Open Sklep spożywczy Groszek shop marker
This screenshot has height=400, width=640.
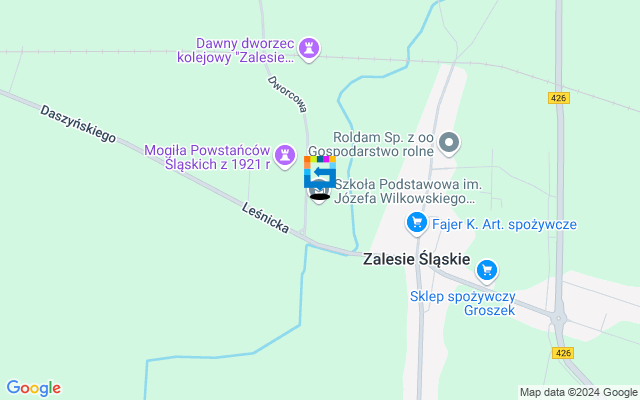pyautogui.click(x=486, y=269)
